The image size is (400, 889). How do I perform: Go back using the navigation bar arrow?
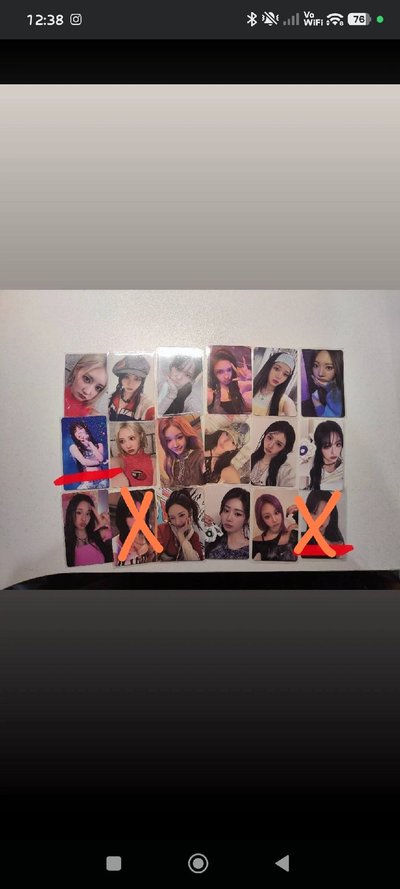[x=282, y=863]
